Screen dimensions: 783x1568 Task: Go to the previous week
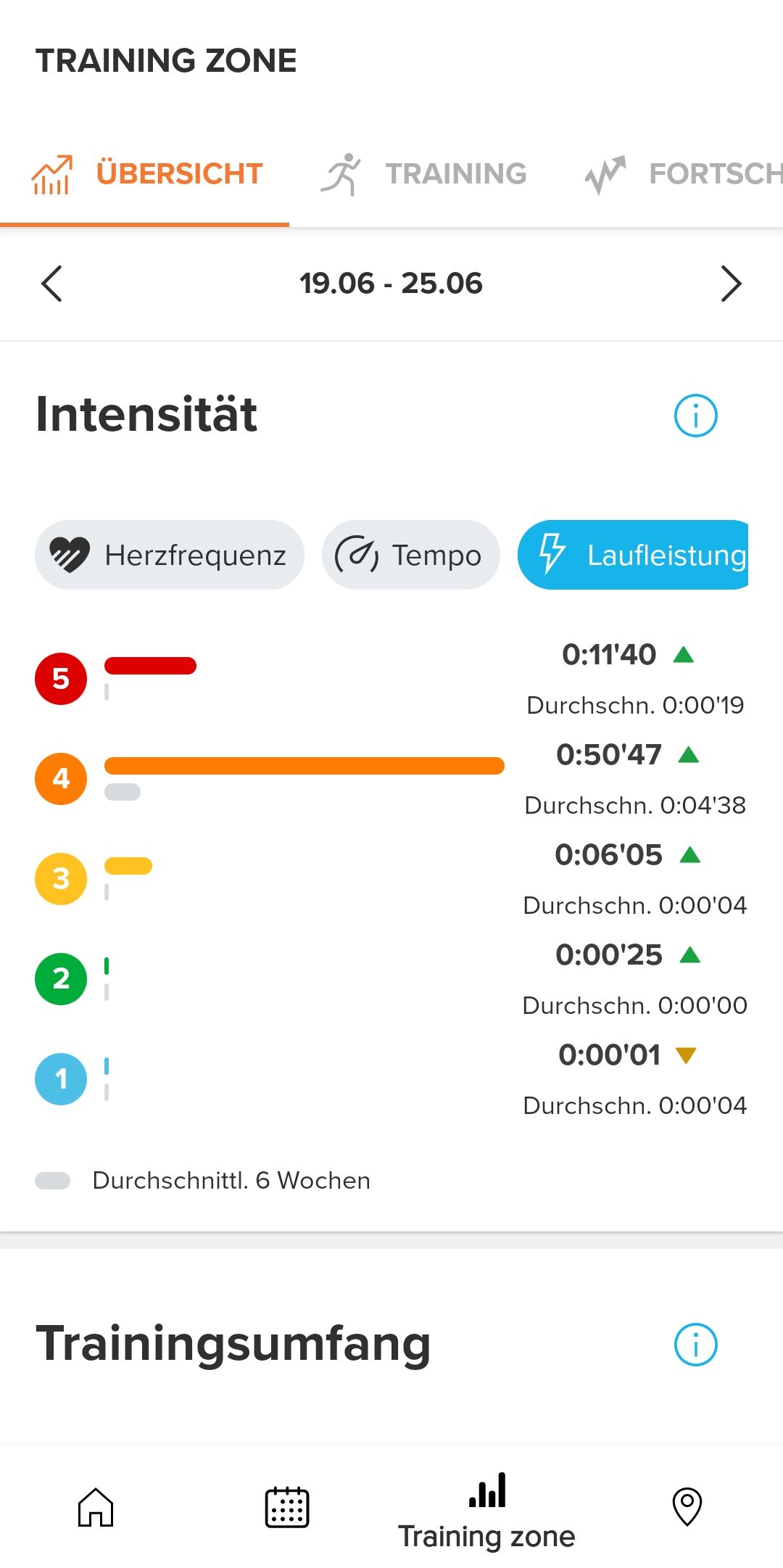coord(51,284)
